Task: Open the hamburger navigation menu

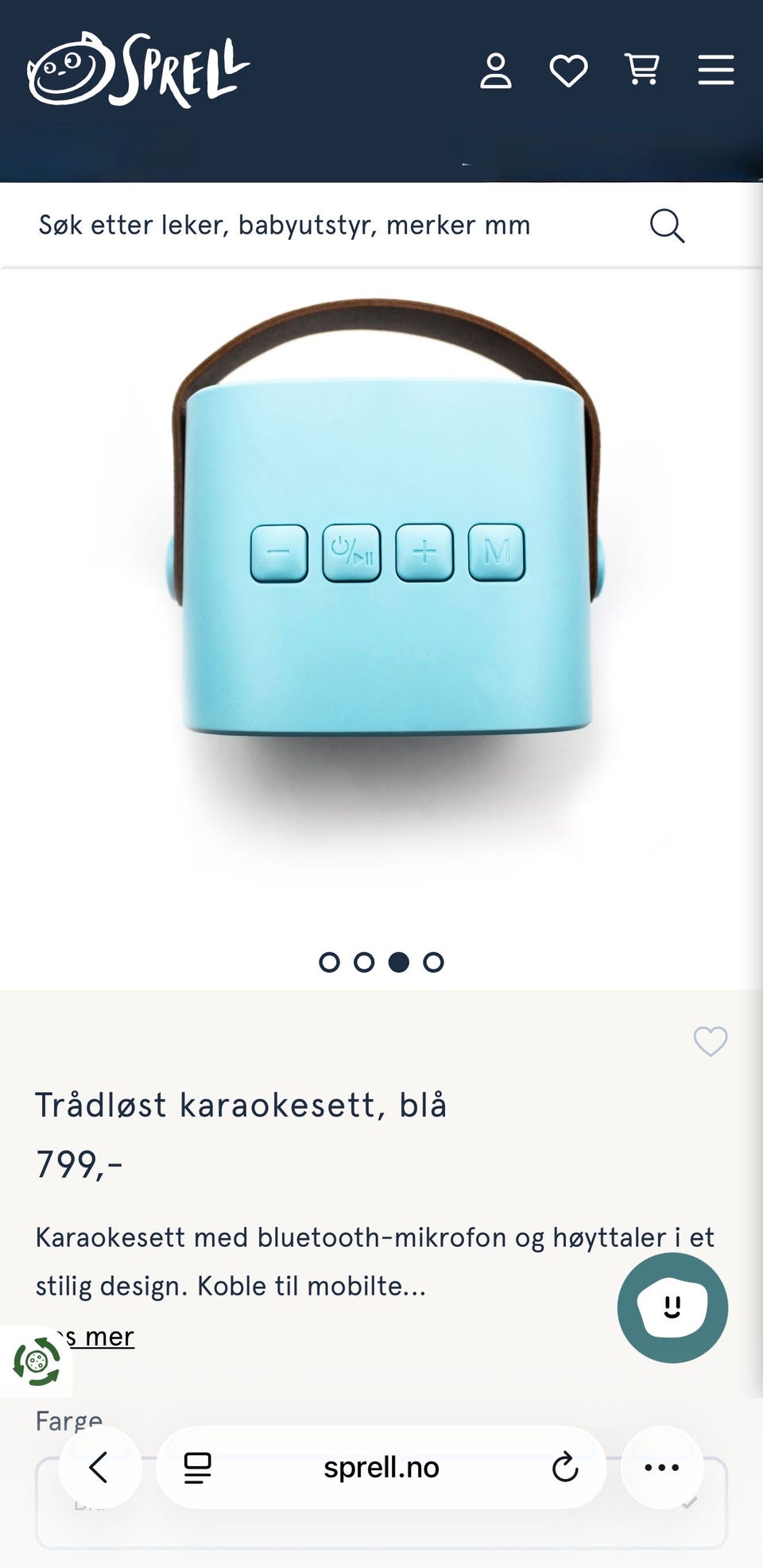Action: (x=715, y=71)
